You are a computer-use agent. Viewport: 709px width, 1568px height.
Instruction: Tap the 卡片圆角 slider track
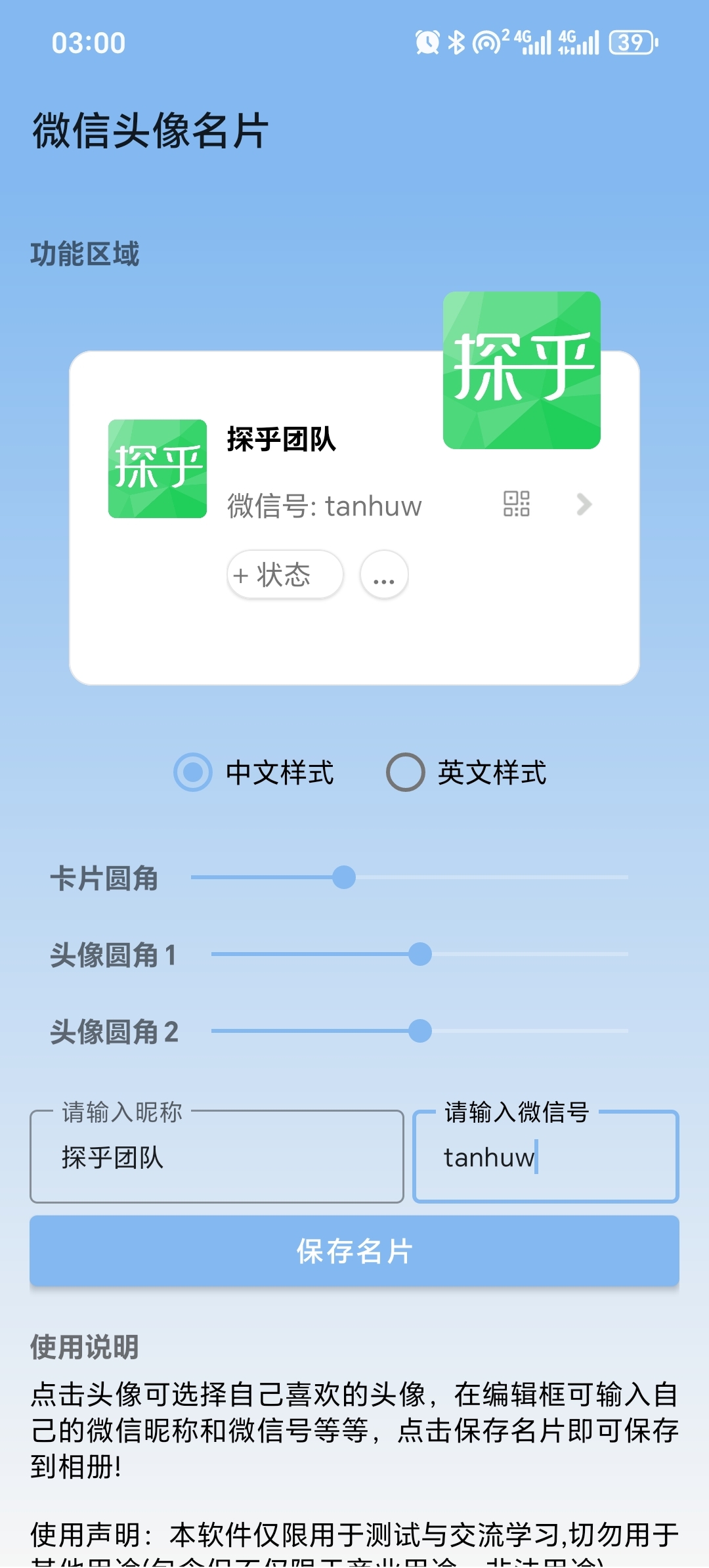click(x=409, y=877)
